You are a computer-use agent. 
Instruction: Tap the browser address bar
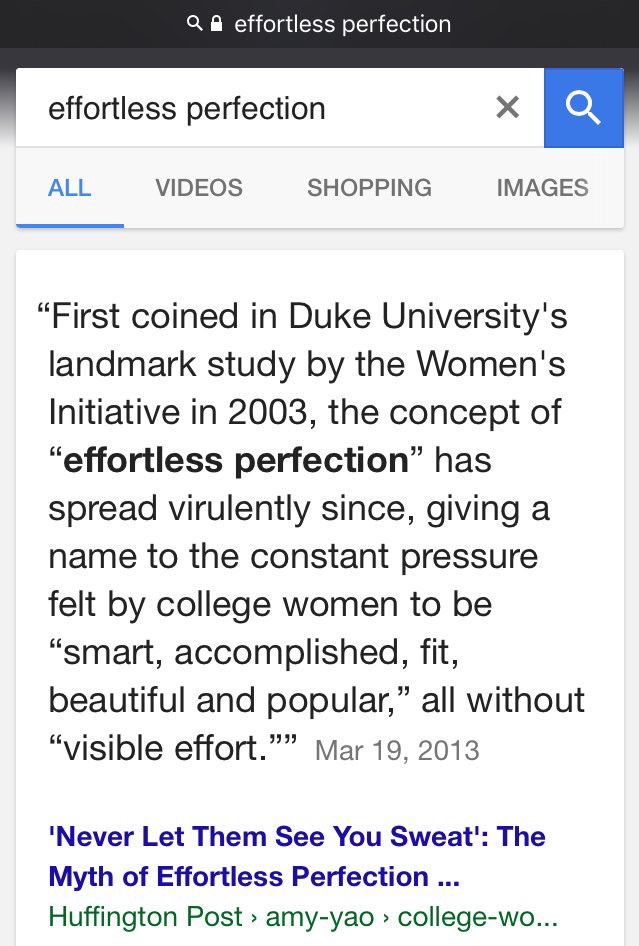[320, 24]
